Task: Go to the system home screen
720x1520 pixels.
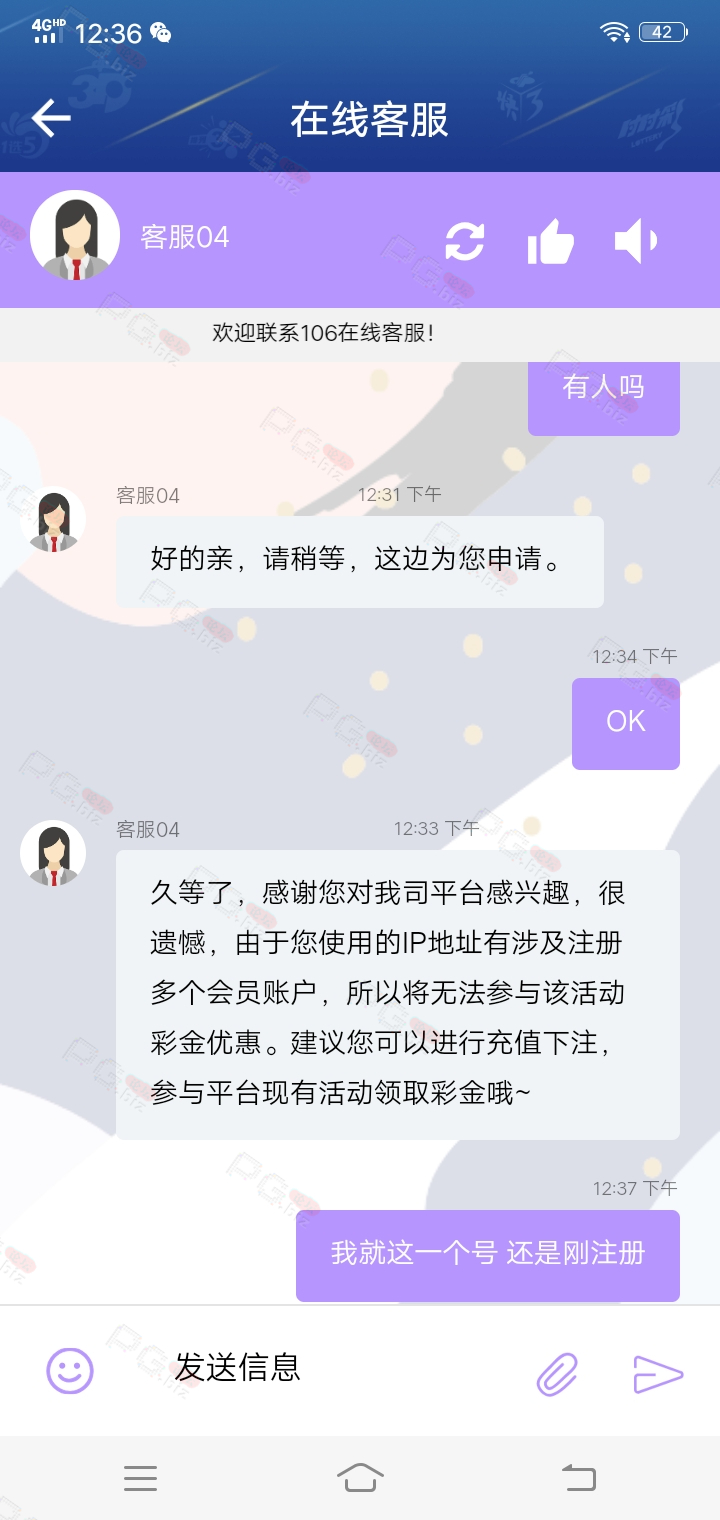Action: [x=360, y=1477]
